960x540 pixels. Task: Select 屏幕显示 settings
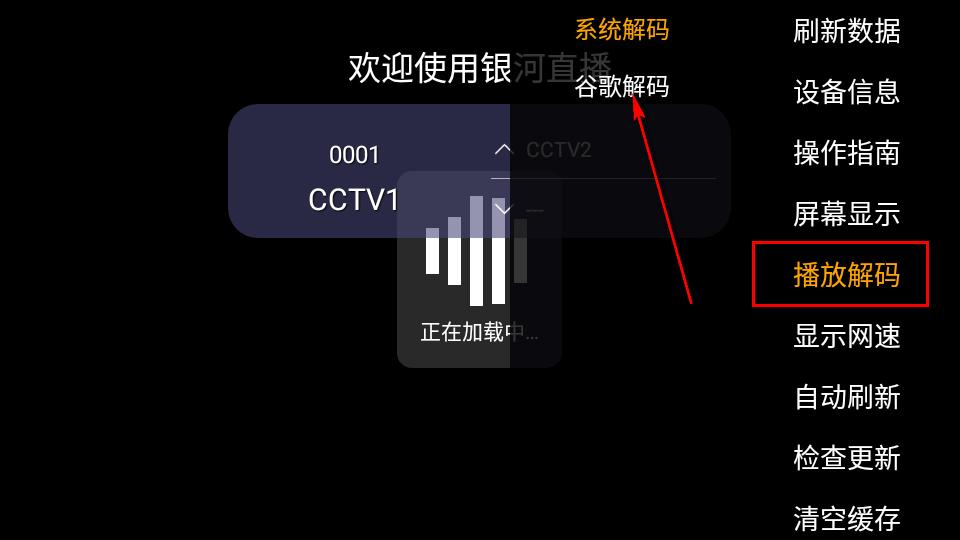point(846,214)
